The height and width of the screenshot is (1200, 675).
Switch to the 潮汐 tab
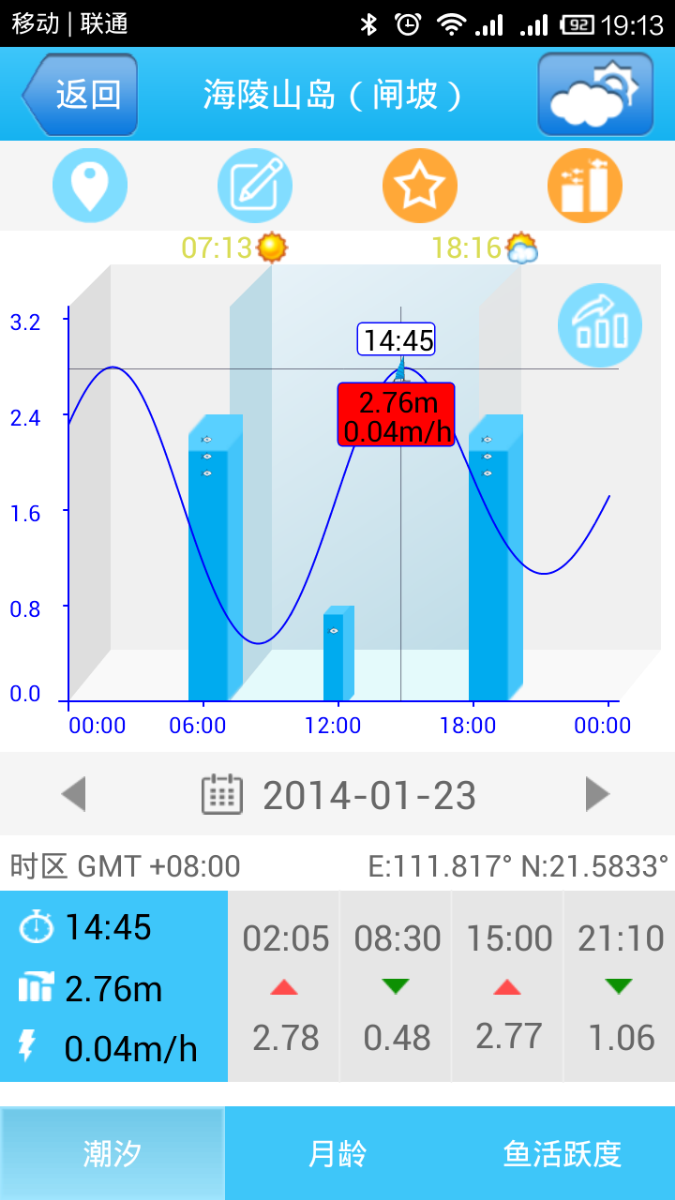(112, 1154)
